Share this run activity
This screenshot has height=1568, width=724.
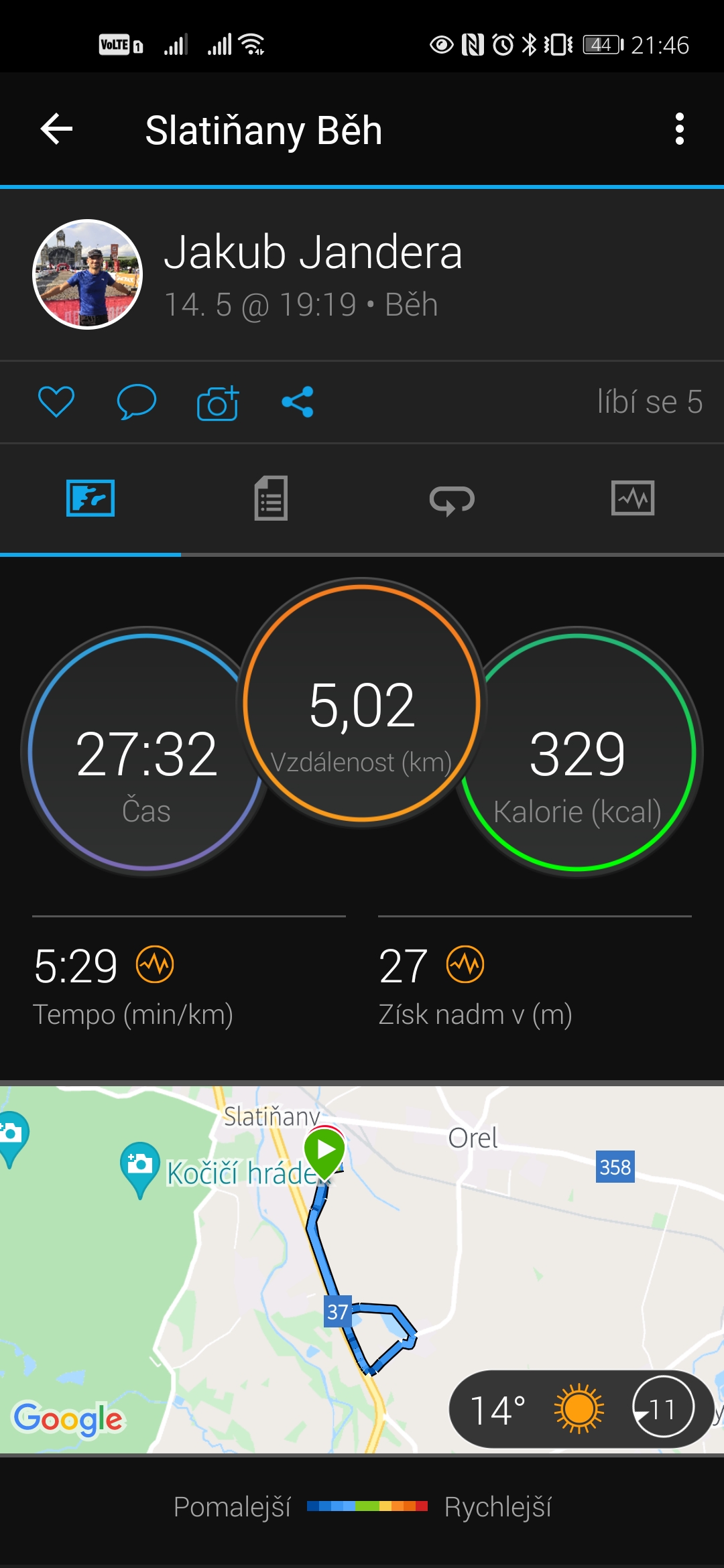tap(298, 402)
